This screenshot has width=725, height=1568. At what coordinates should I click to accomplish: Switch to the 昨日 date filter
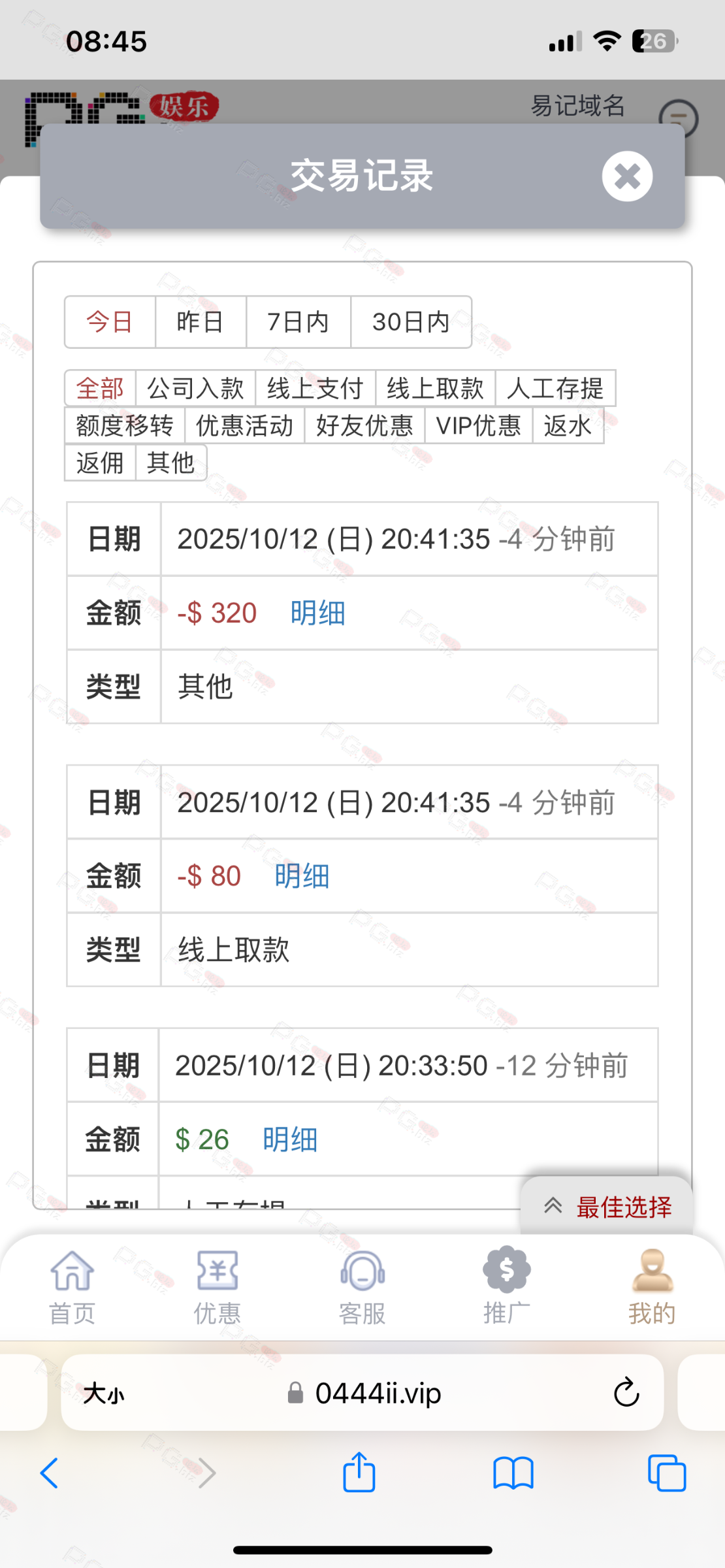[201, 322]
